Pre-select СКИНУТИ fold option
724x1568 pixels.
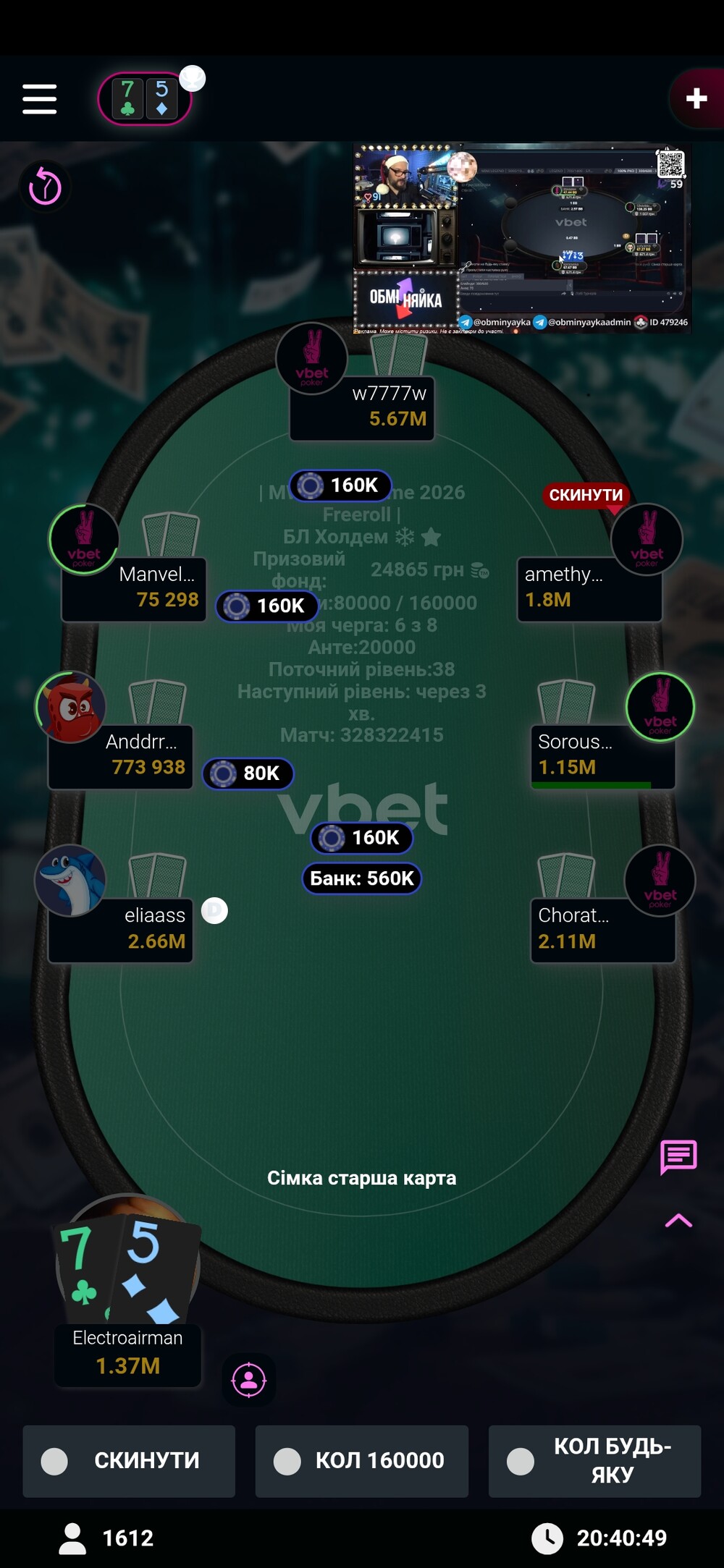(x=129, y=1461)
